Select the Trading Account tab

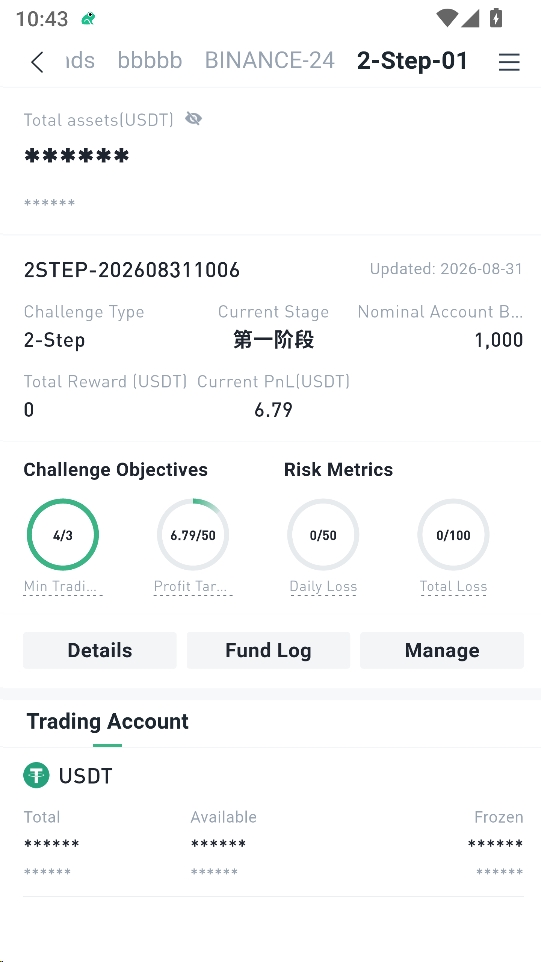point(107,722)
